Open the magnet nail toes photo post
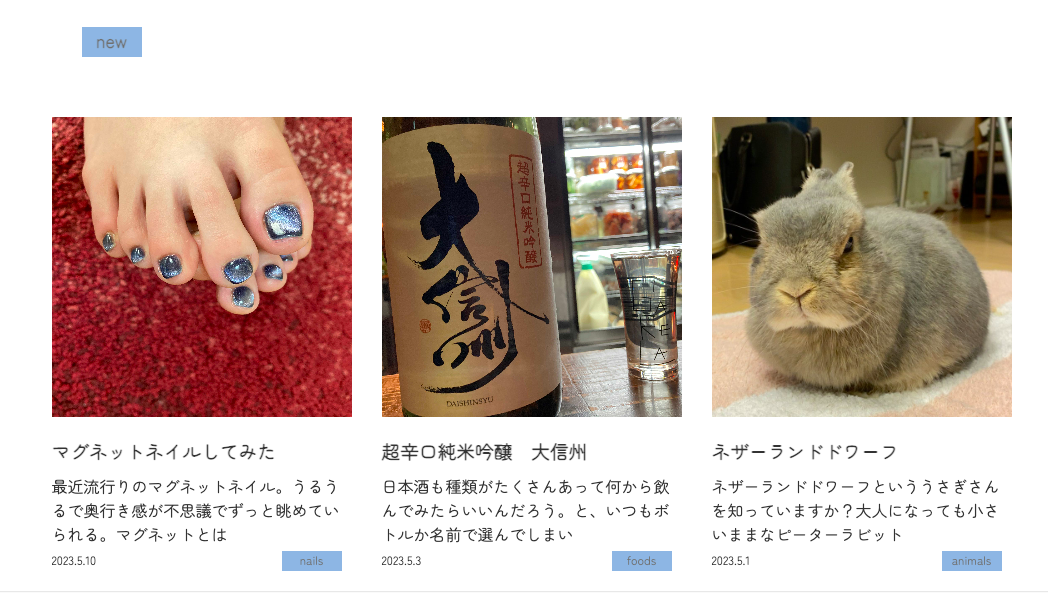Viewport: 1048px width, 593px height. [x=202, y=267]
